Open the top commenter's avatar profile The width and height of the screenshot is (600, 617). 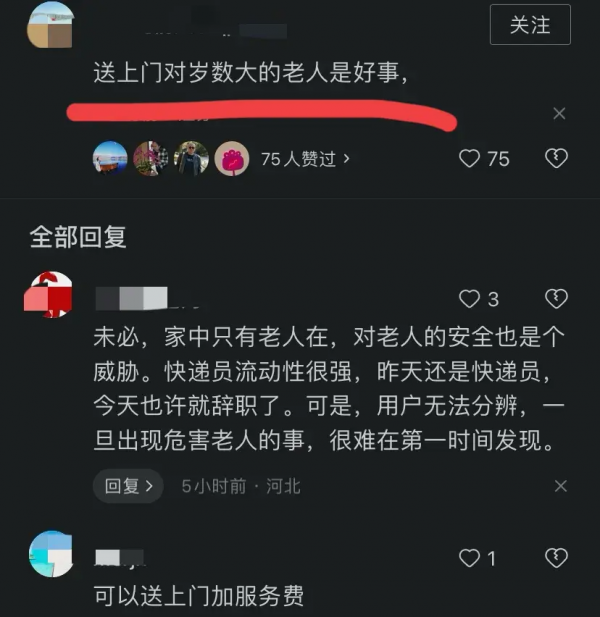click(50, 25)
